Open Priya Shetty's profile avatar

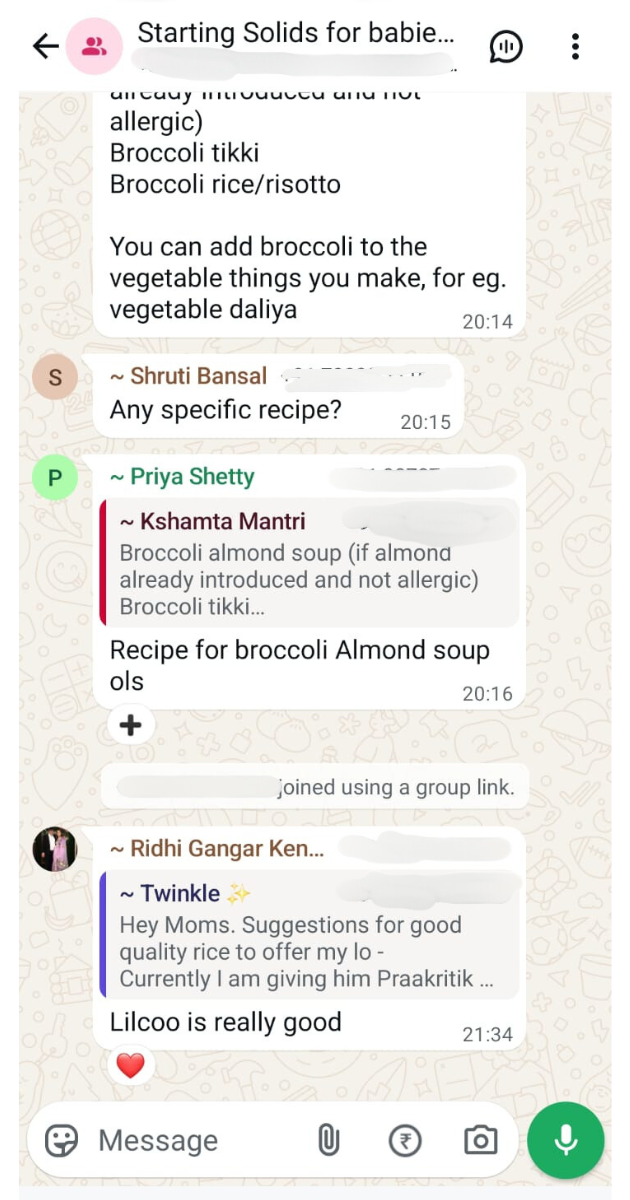point(55,478)
